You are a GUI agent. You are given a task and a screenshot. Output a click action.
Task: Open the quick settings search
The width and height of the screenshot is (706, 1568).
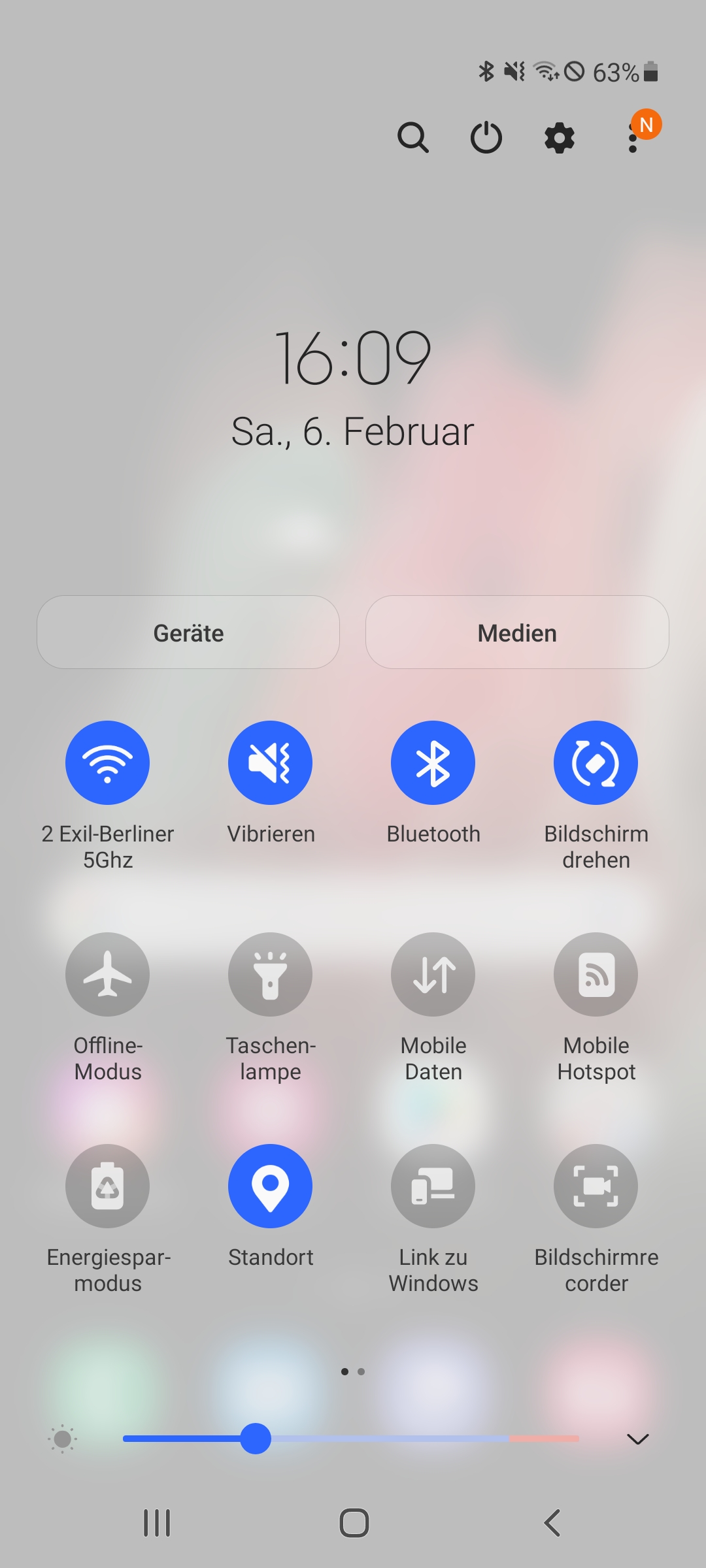413,138
